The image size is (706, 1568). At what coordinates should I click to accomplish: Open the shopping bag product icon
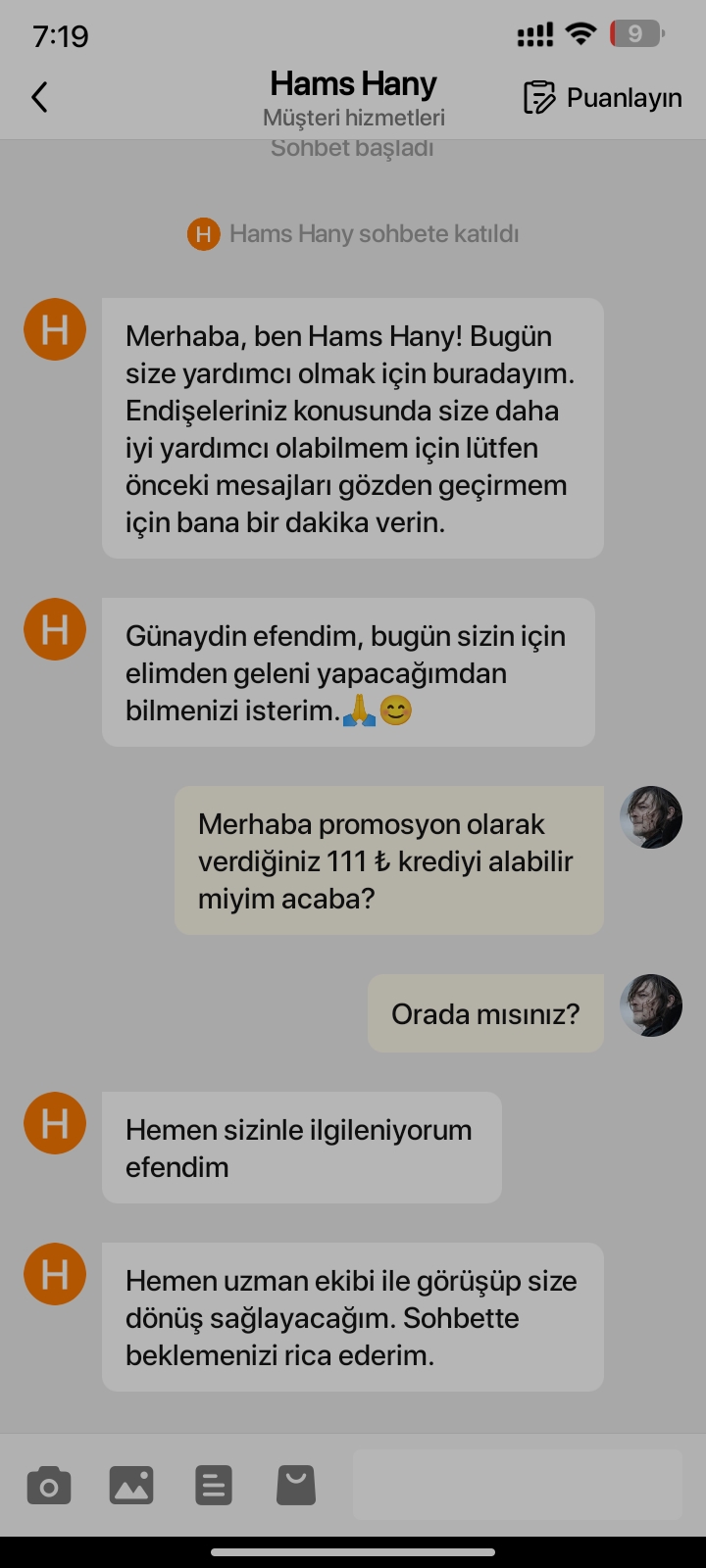pos(295,1486)
